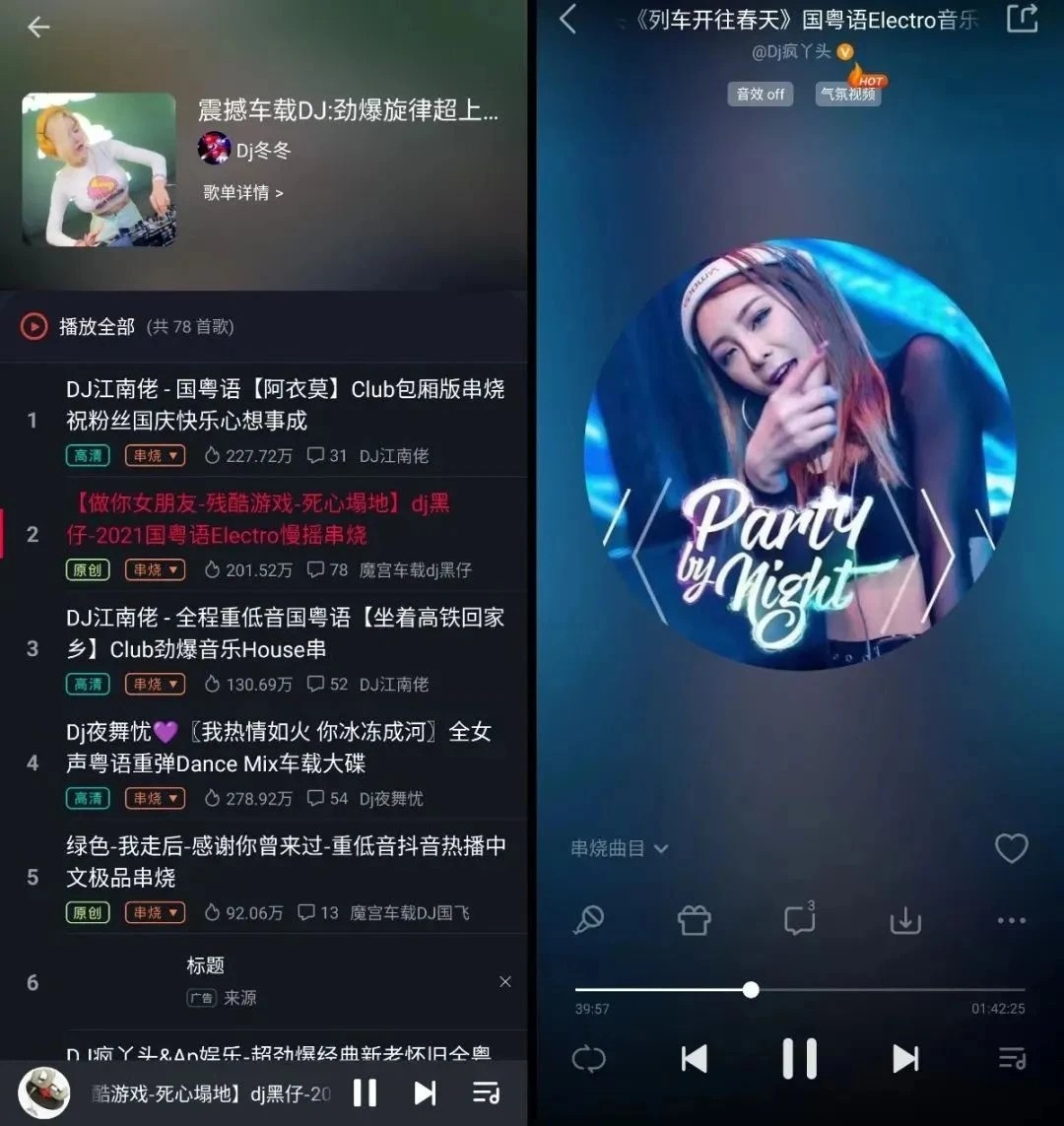Expand the 串烧曲目 track list

click(620, 848)
